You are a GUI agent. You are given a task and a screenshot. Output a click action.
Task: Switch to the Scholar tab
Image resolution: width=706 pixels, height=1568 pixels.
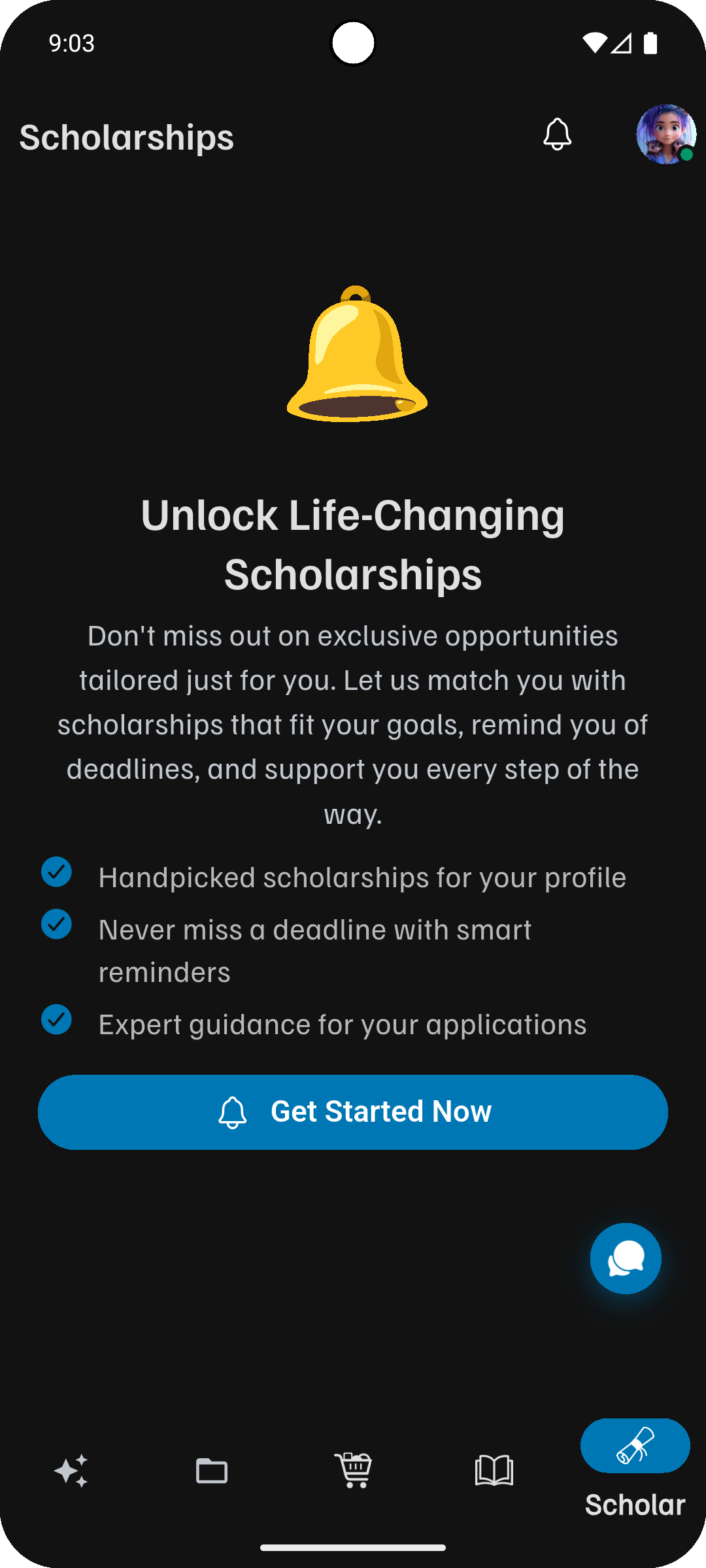[634, 1470]
